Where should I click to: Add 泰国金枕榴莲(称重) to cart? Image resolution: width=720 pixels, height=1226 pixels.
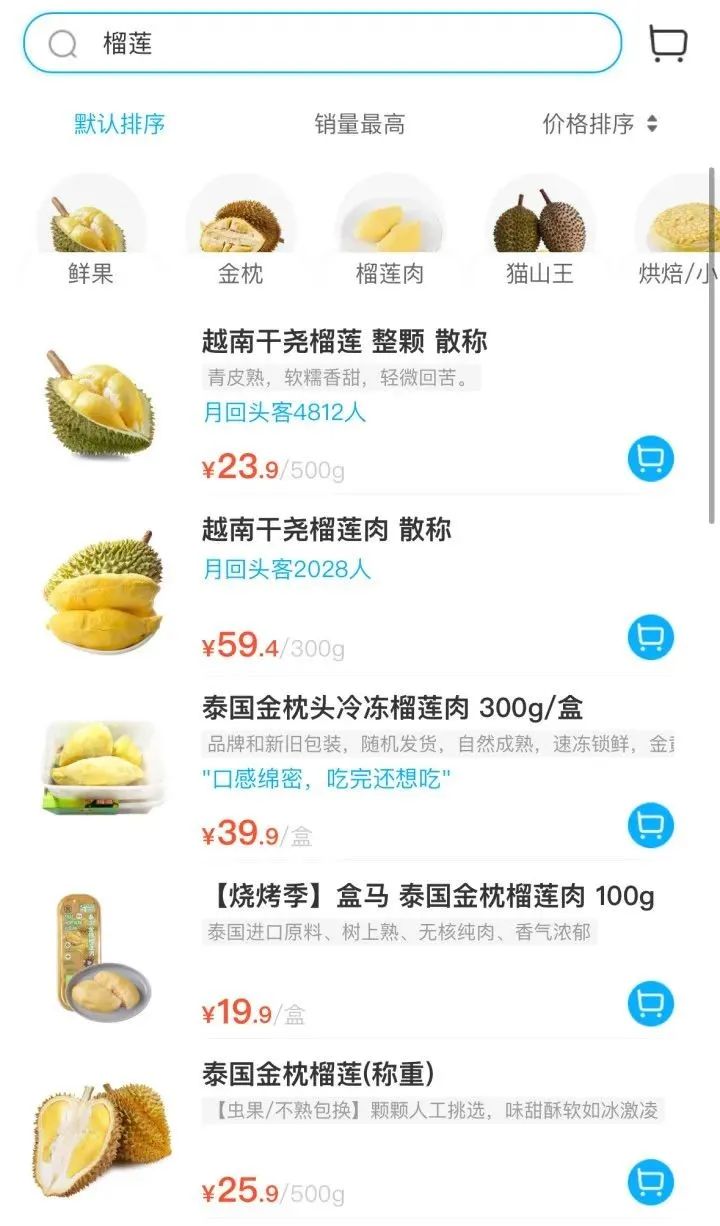click(651, 1181)
